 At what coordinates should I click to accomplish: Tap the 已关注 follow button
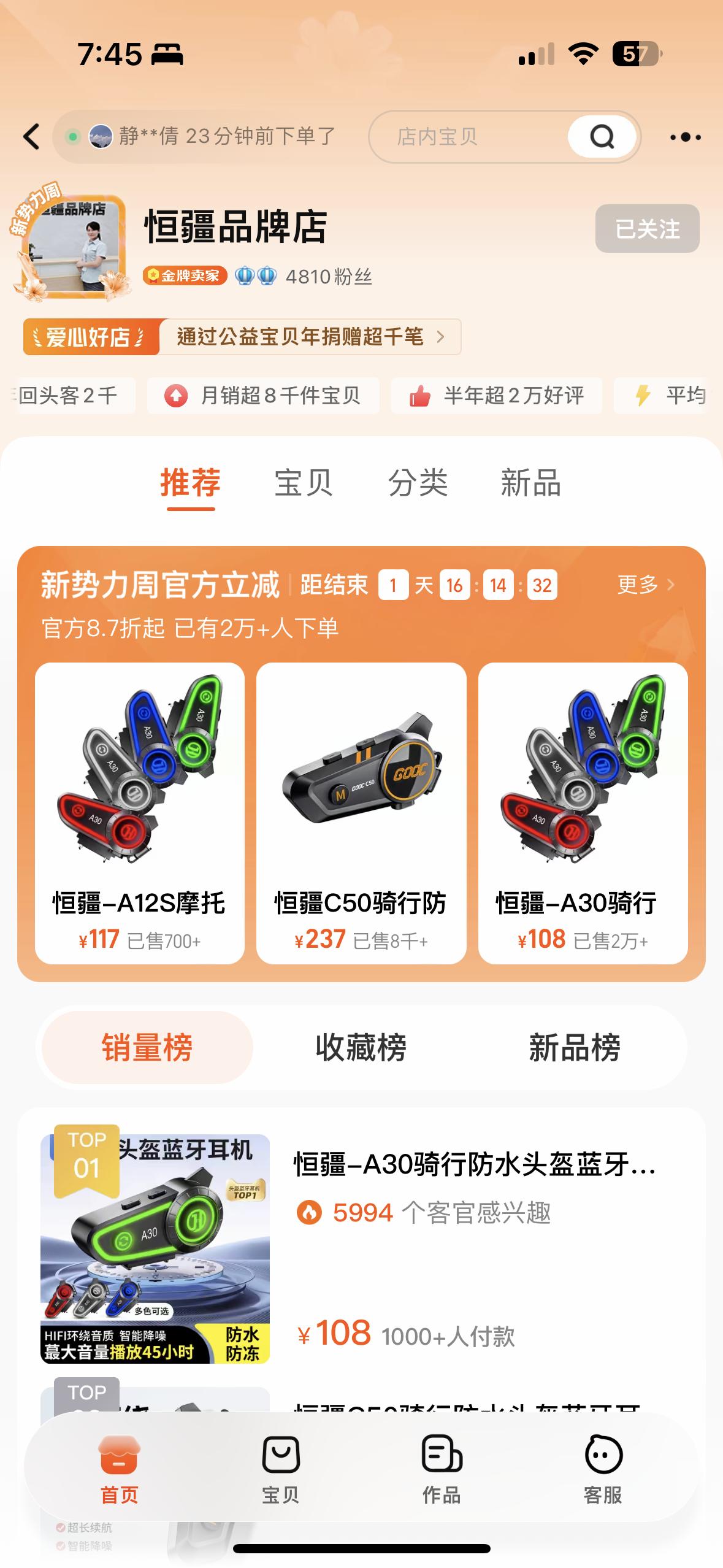point(647,229)
